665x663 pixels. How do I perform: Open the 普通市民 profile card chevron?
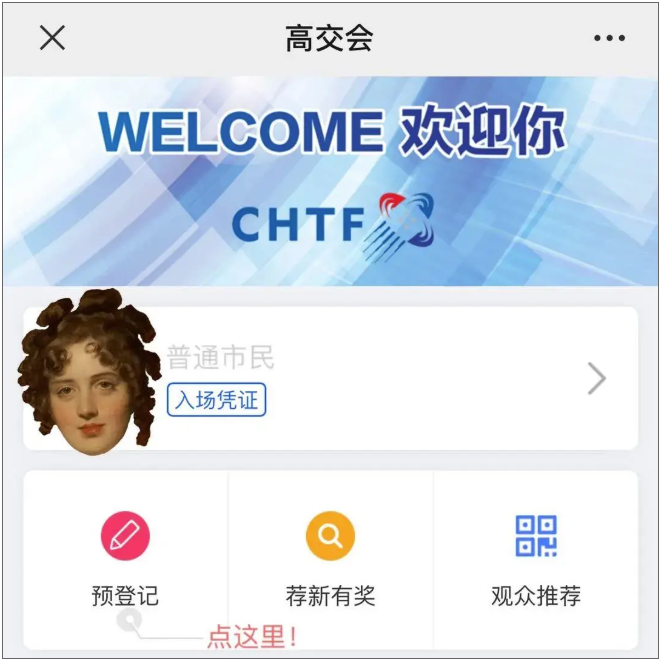(597, 378)
